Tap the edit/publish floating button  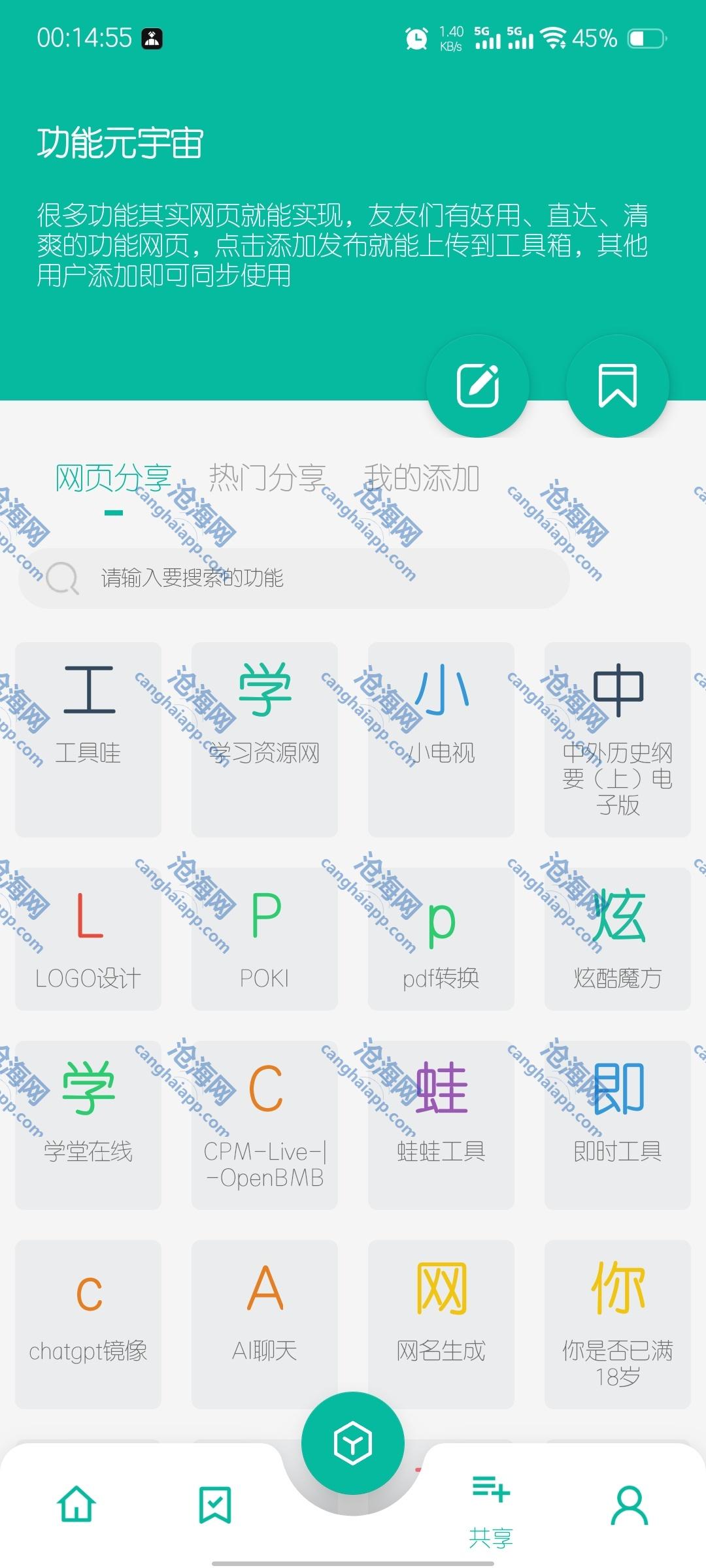pyautogui.click(x=478, y=386)
